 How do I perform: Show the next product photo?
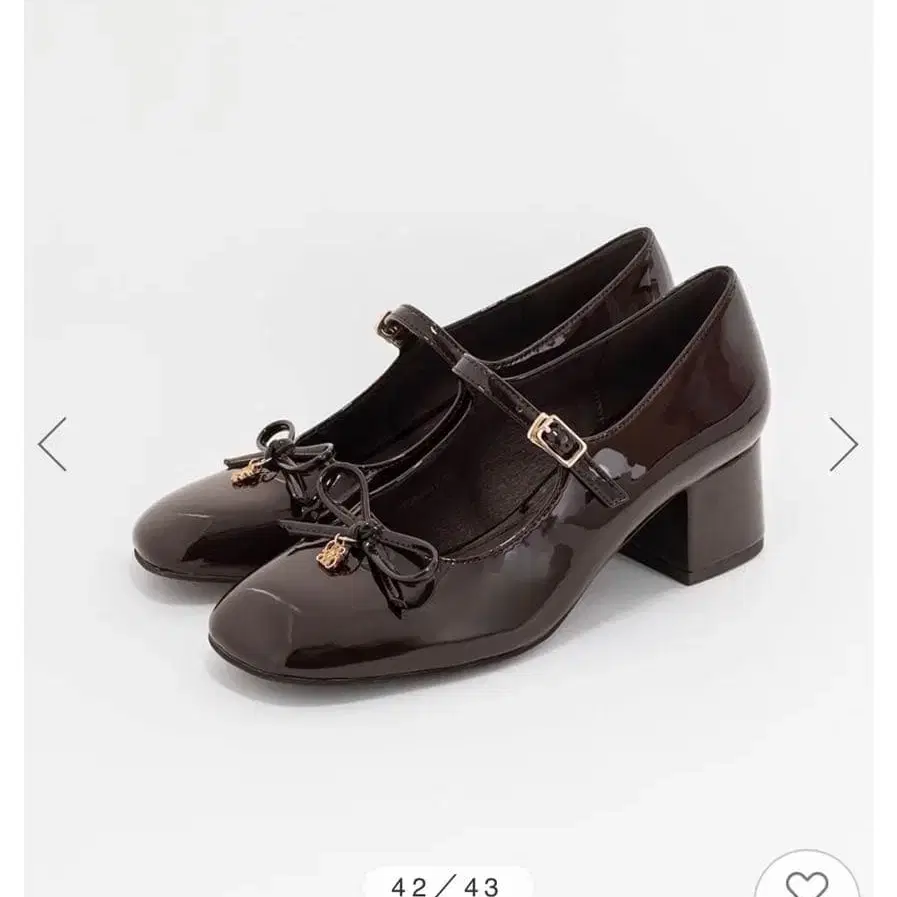pos(843,444)
